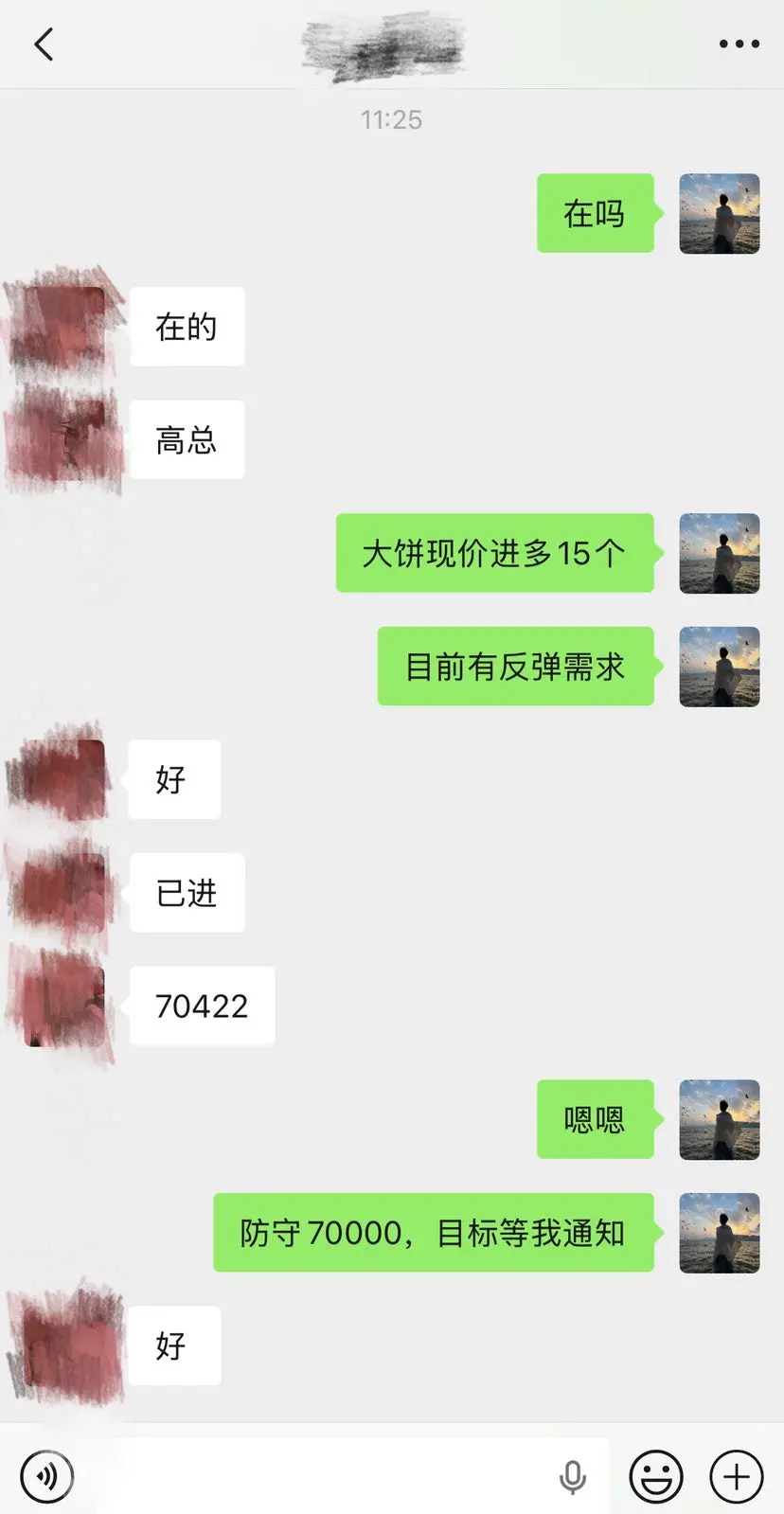Tap the 防守70000，目标等我通知 message

(x=433, y=1232)
